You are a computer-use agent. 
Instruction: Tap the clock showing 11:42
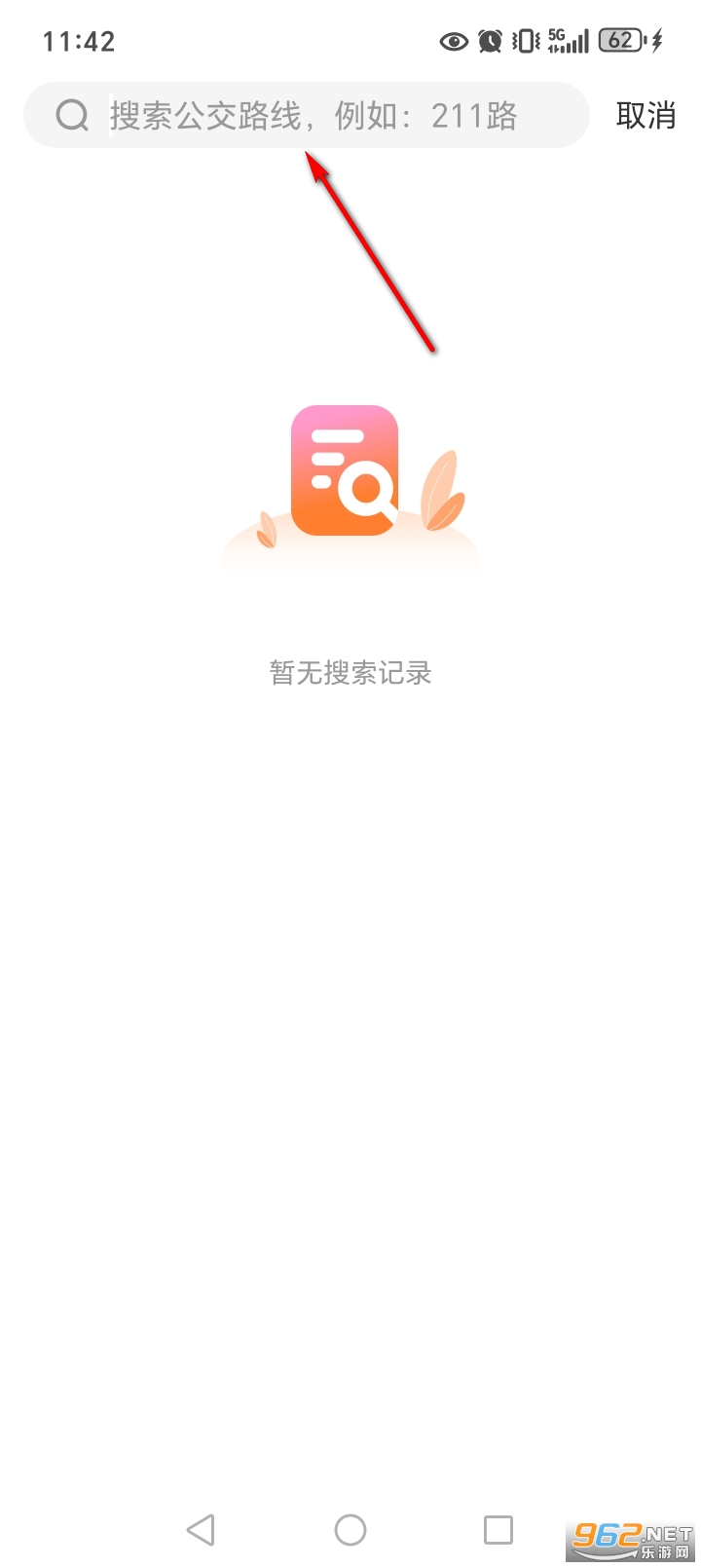point(80,40)
